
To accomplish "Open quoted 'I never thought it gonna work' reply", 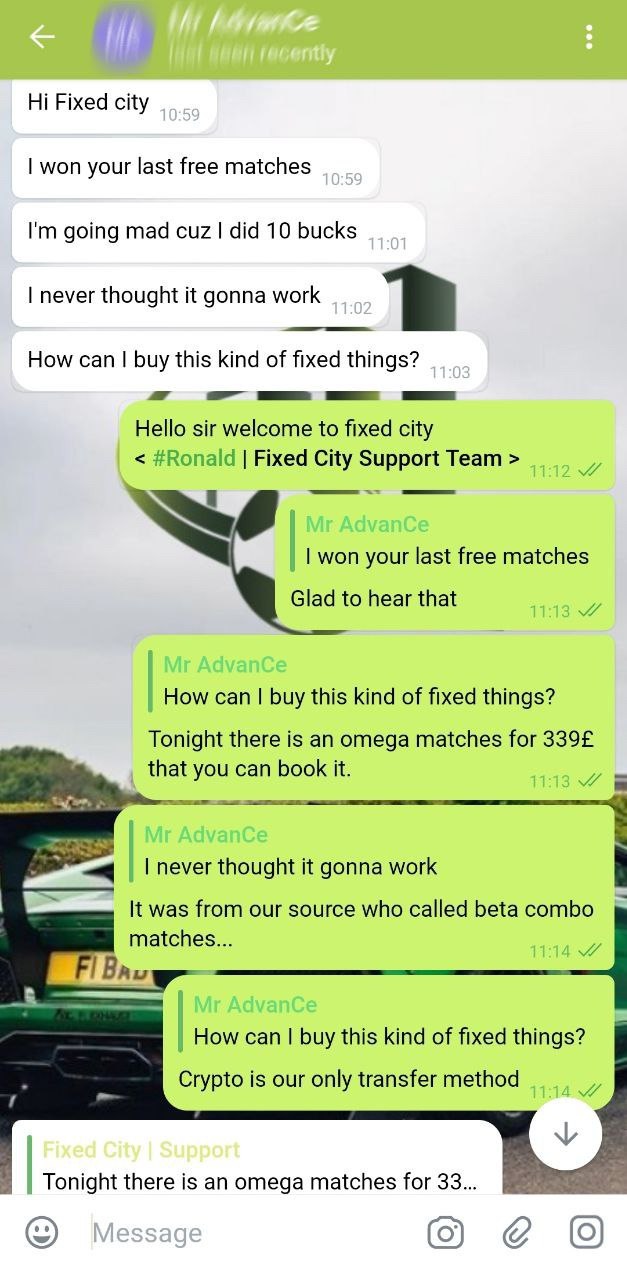I will 290,851.
